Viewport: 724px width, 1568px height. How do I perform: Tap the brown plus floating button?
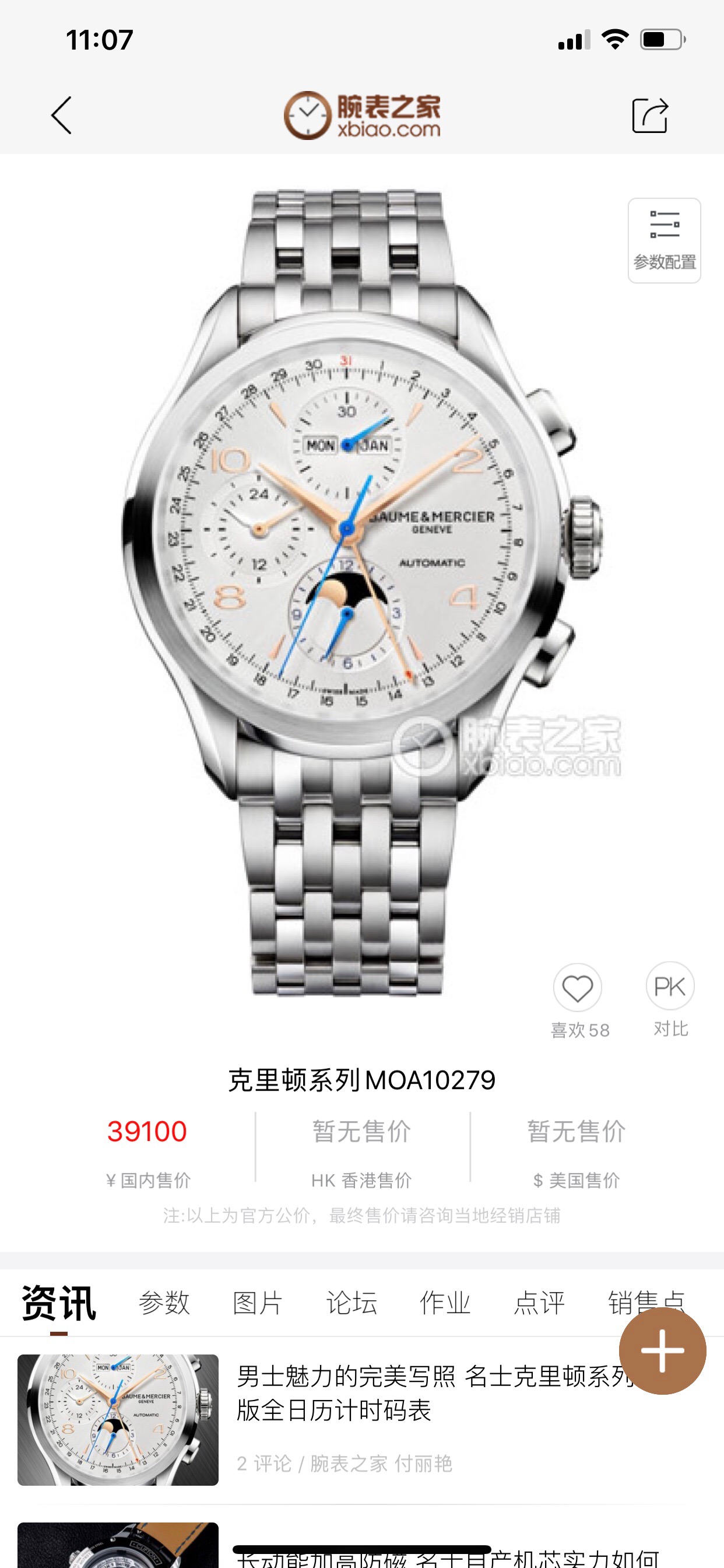click(662, 1350)
